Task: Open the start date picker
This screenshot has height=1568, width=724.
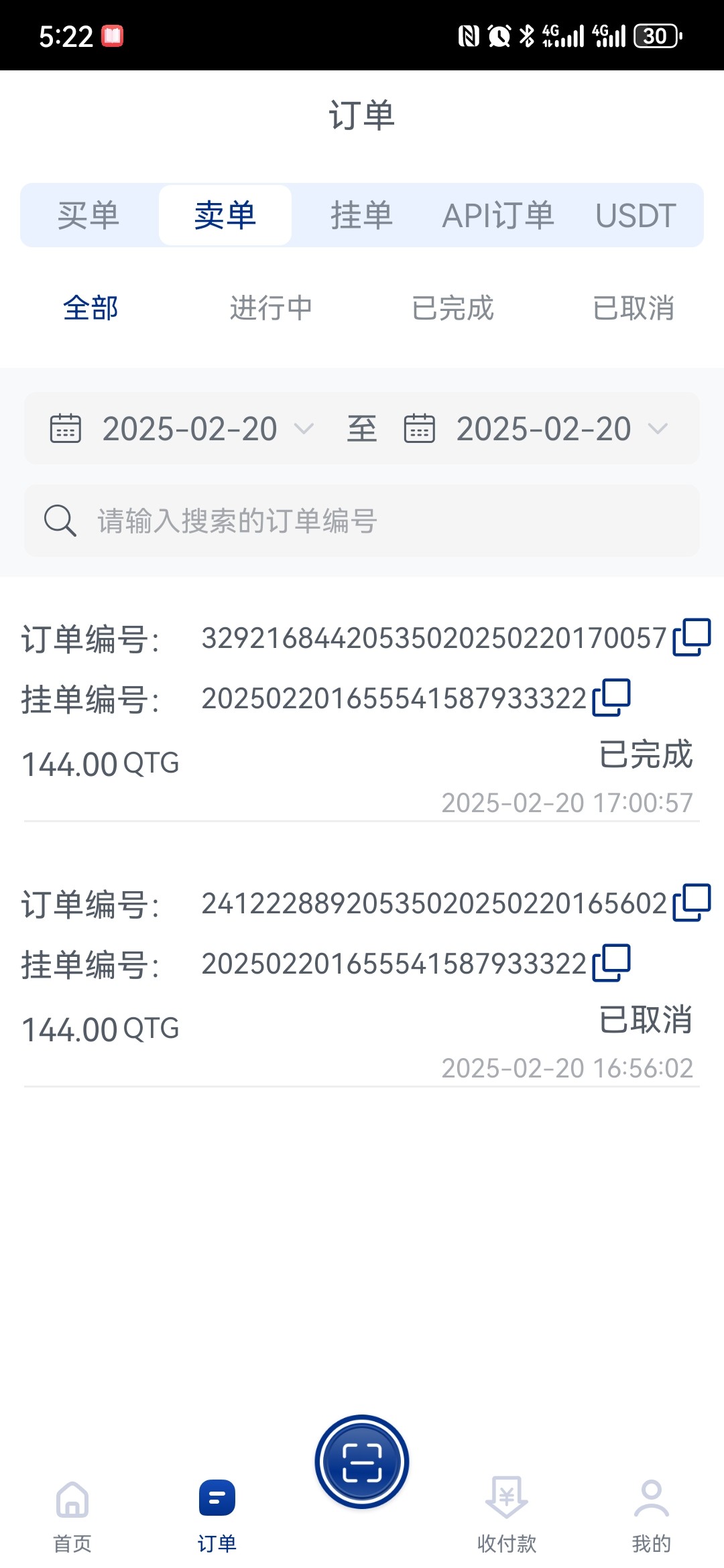Action: tap(182, 428)
